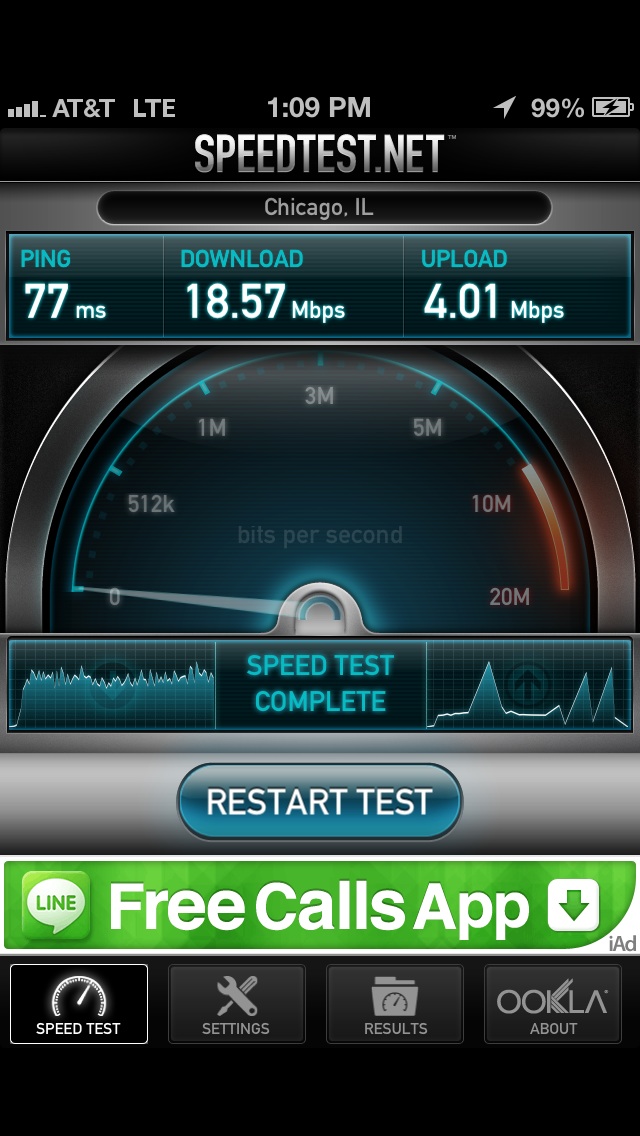Select the Speed Test tab
The width and height of the screenshot is (640, 1136).
point(79,1004)
